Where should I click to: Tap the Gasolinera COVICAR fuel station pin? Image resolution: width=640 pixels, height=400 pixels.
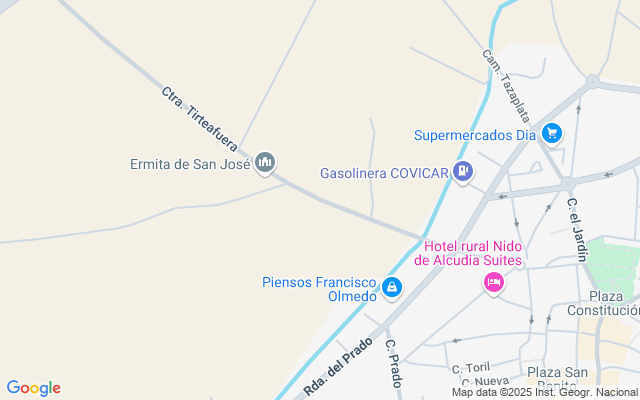(462, 172)
